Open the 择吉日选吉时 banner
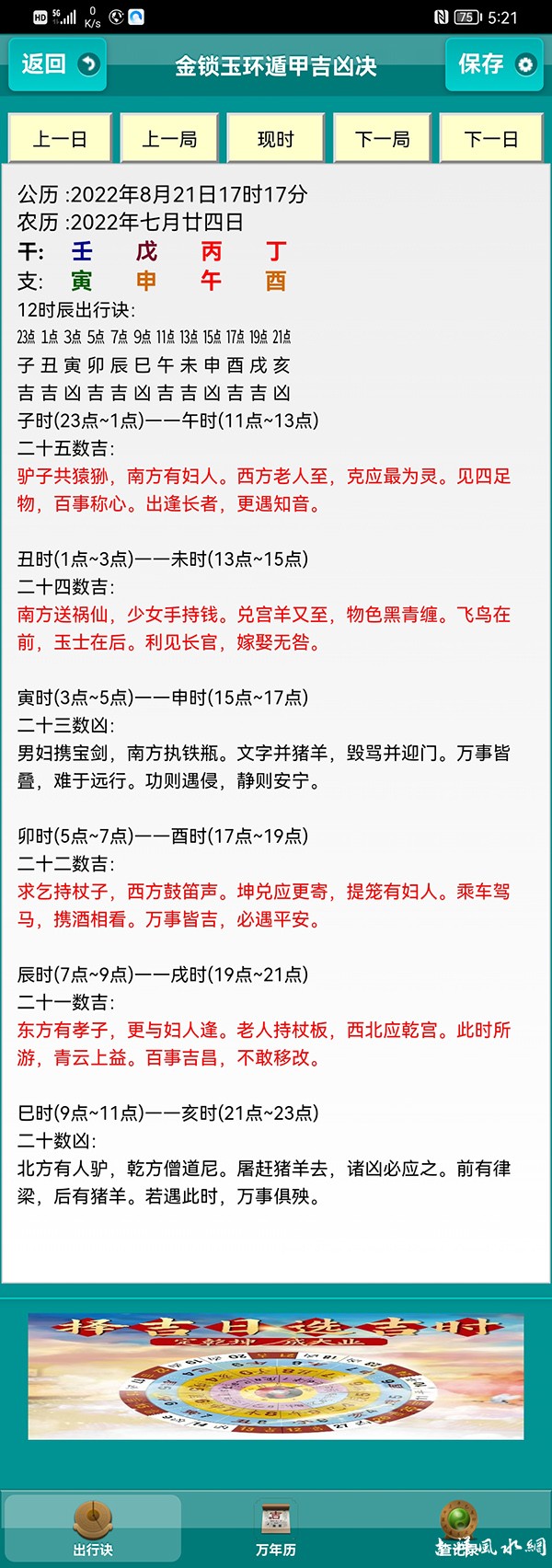552x1568 pixels. point(275,1376)
